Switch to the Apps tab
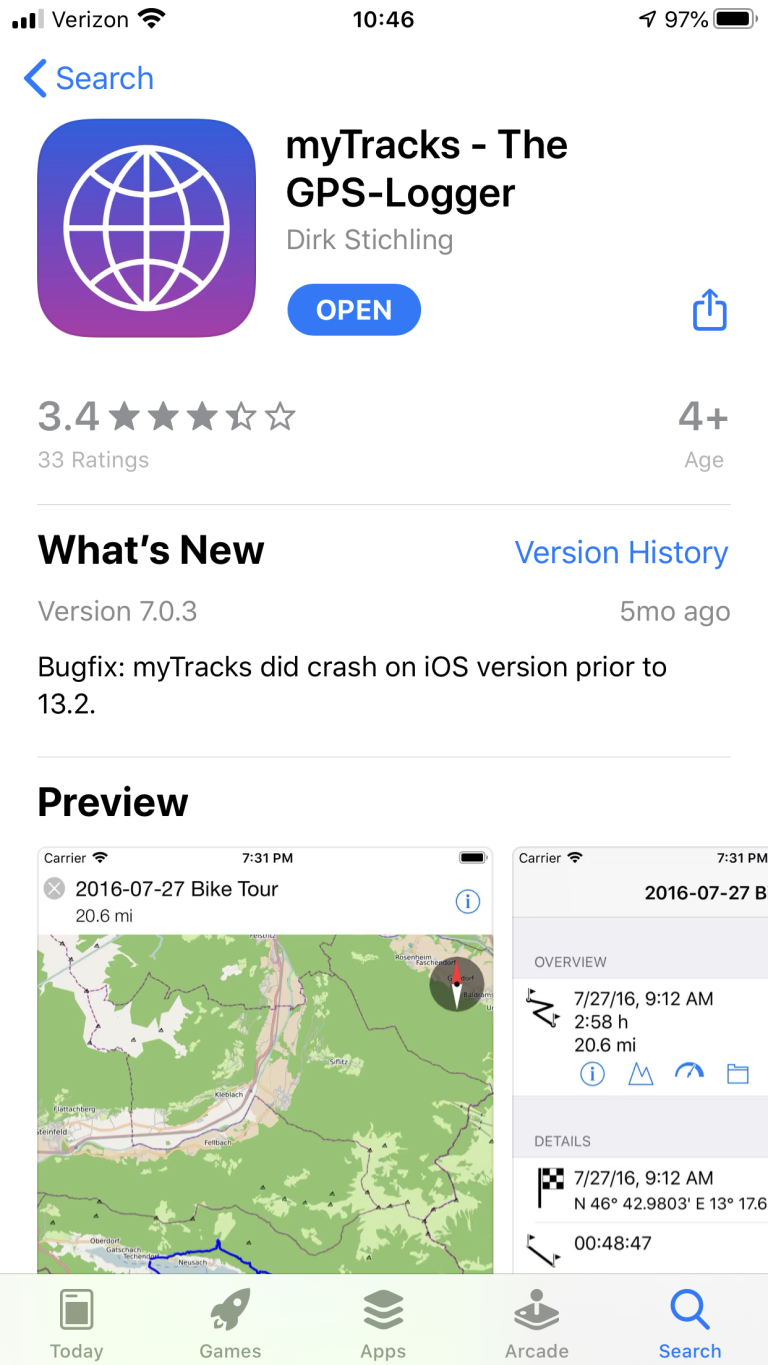This screenshot has height=1365, width=768. pos(383,1323)
